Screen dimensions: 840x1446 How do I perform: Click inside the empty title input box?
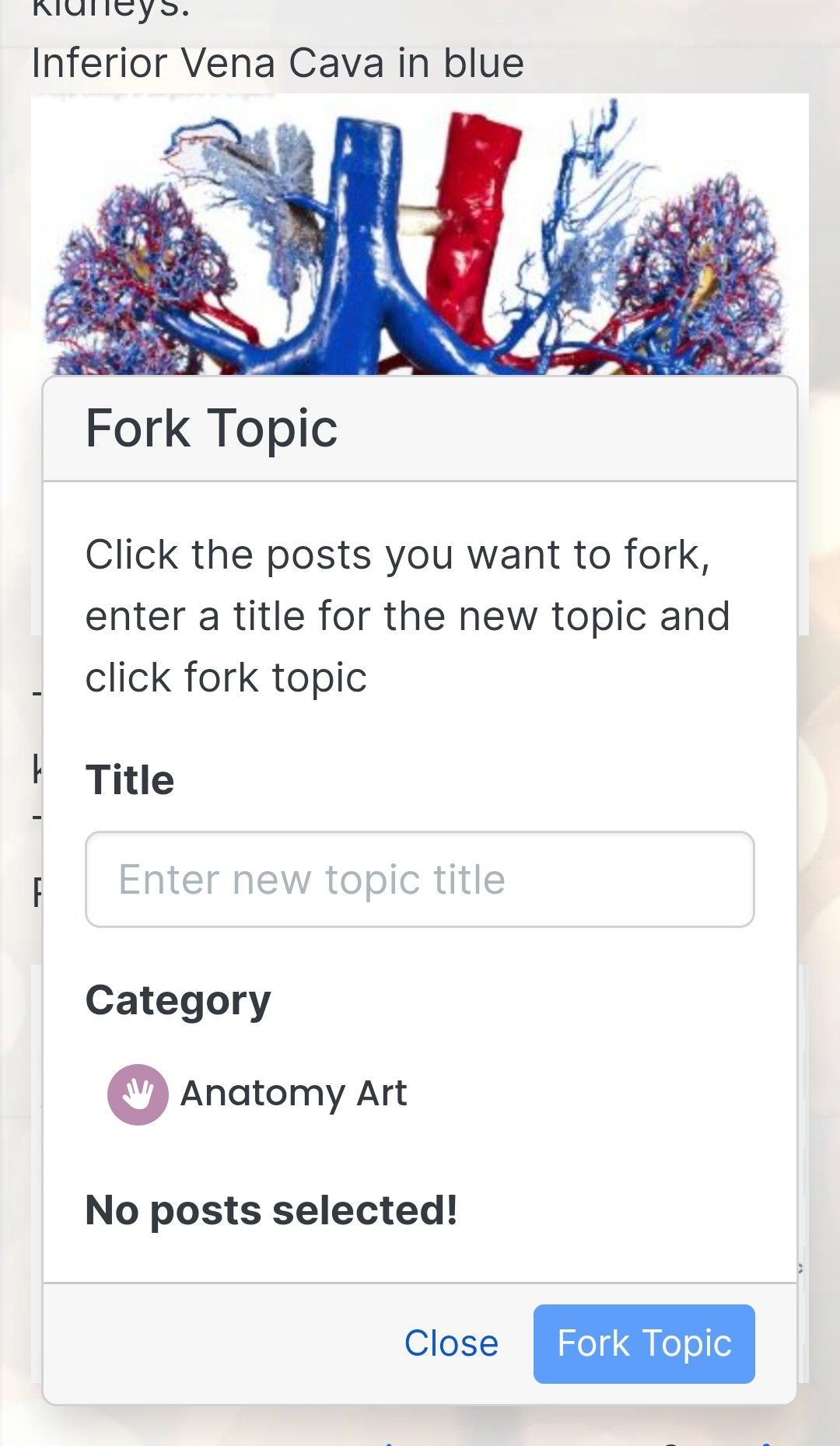pyautogui.click(x=420, y=878)
